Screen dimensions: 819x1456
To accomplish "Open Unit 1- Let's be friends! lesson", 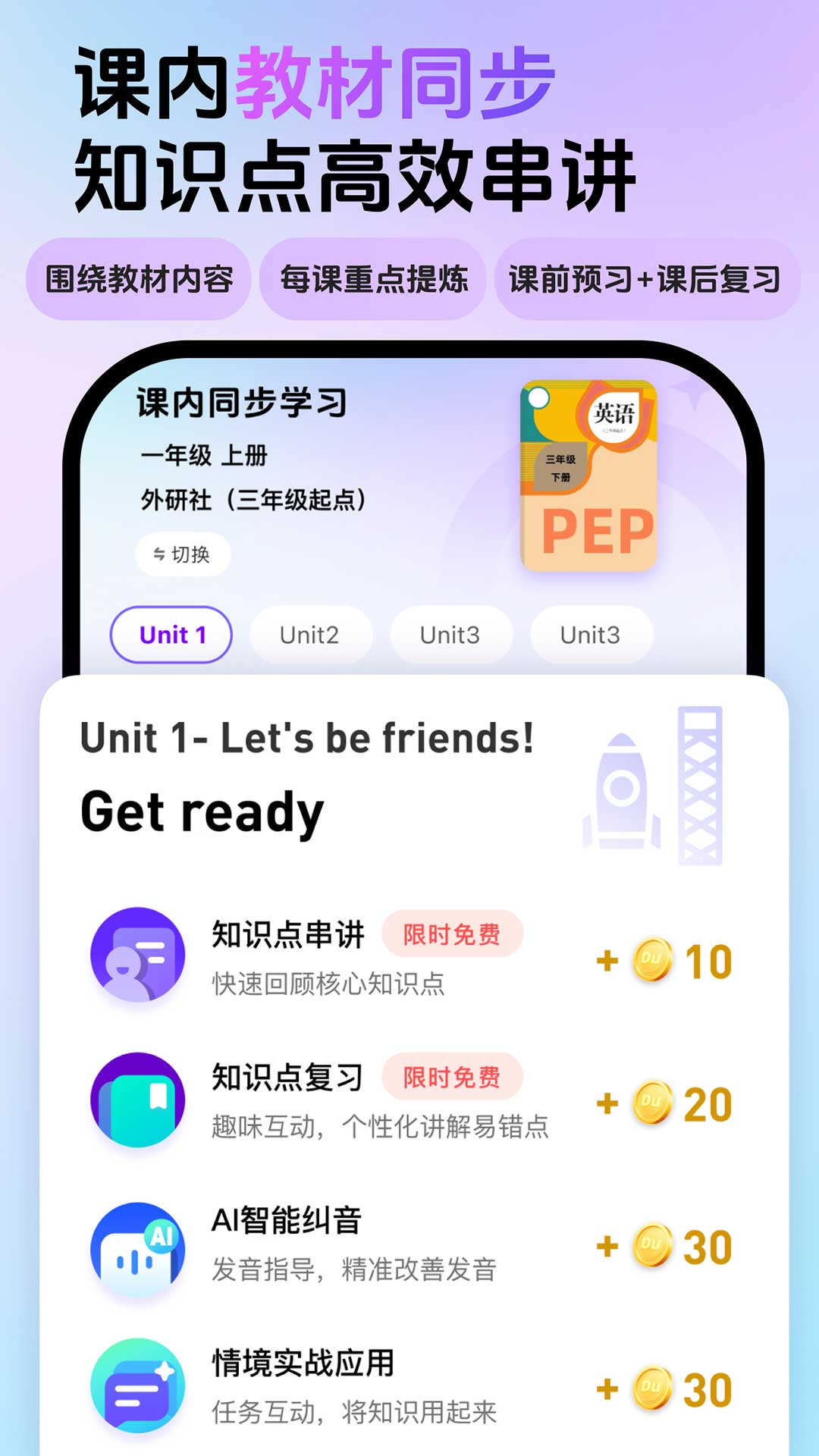I will coord(307,739).
